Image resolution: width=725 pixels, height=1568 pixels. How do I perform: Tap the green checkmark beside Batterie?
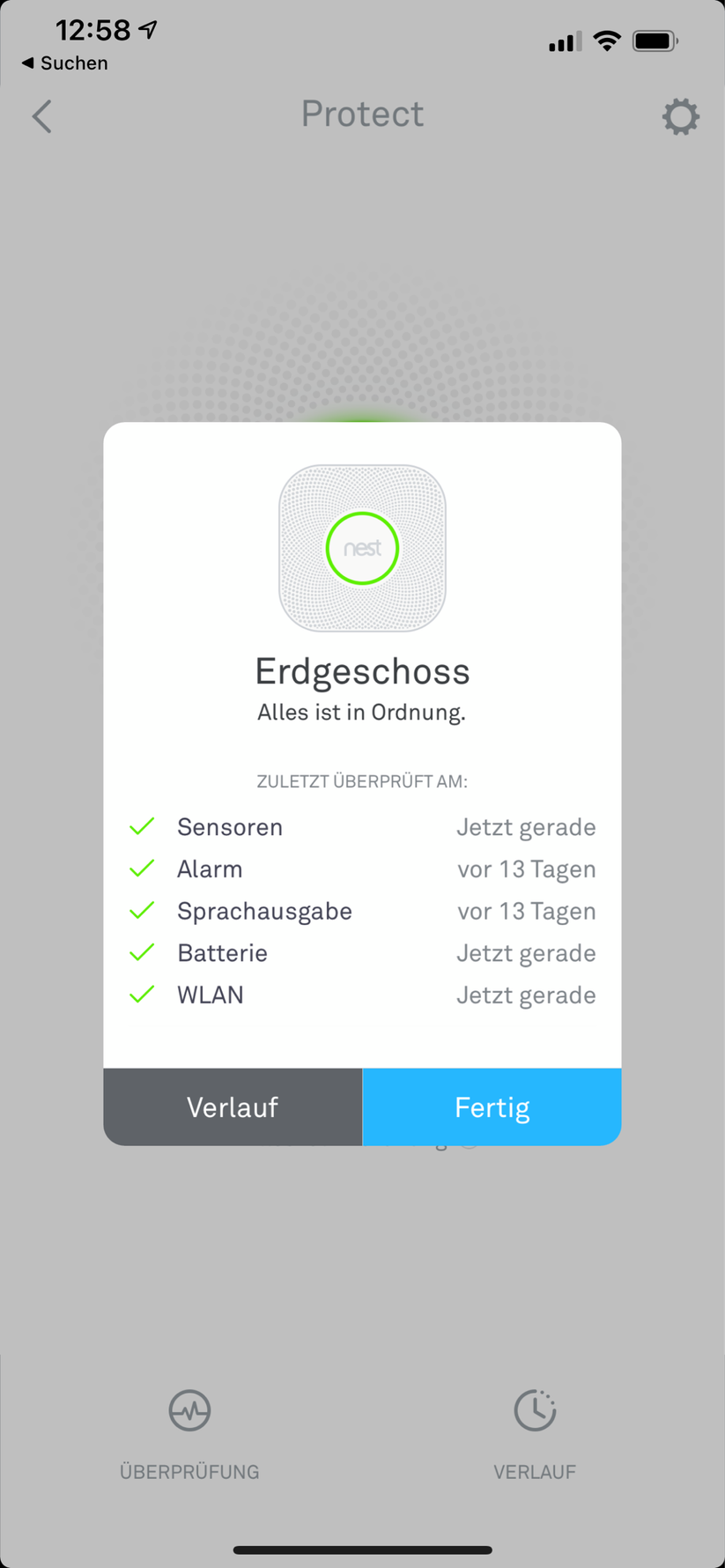142,952
